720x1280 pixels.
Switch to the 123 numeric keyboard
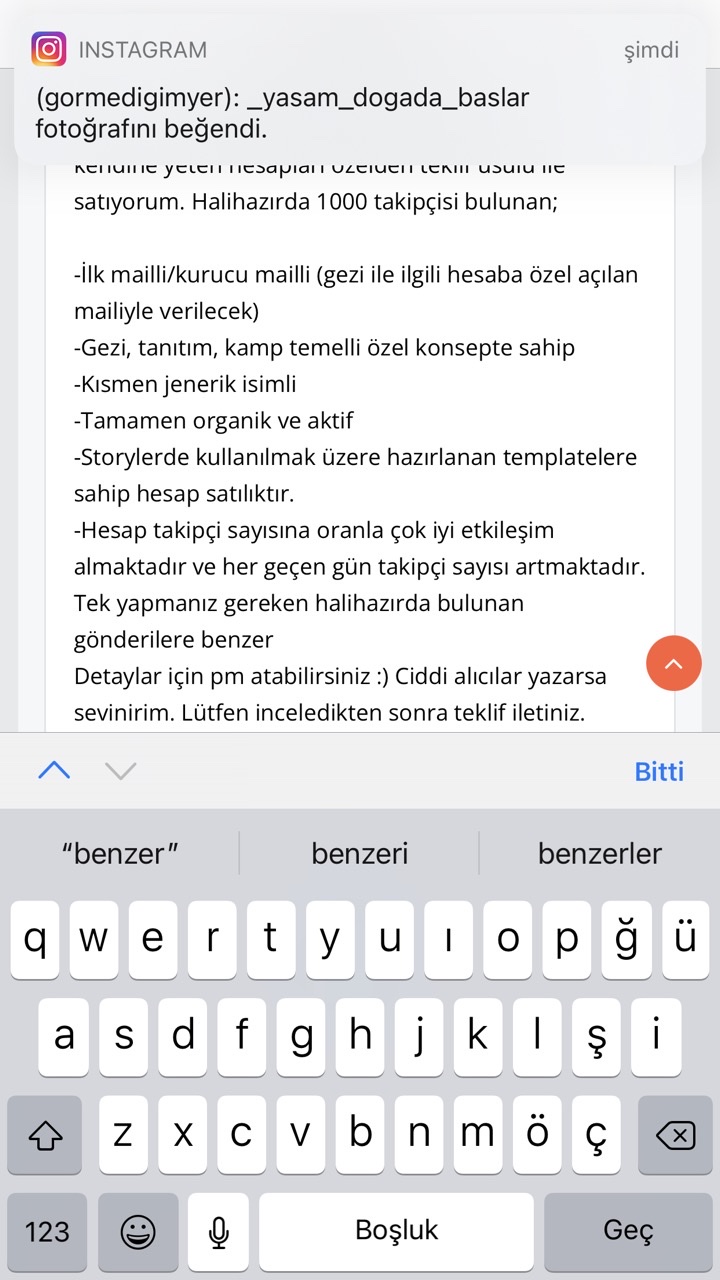pos(47,1231)
